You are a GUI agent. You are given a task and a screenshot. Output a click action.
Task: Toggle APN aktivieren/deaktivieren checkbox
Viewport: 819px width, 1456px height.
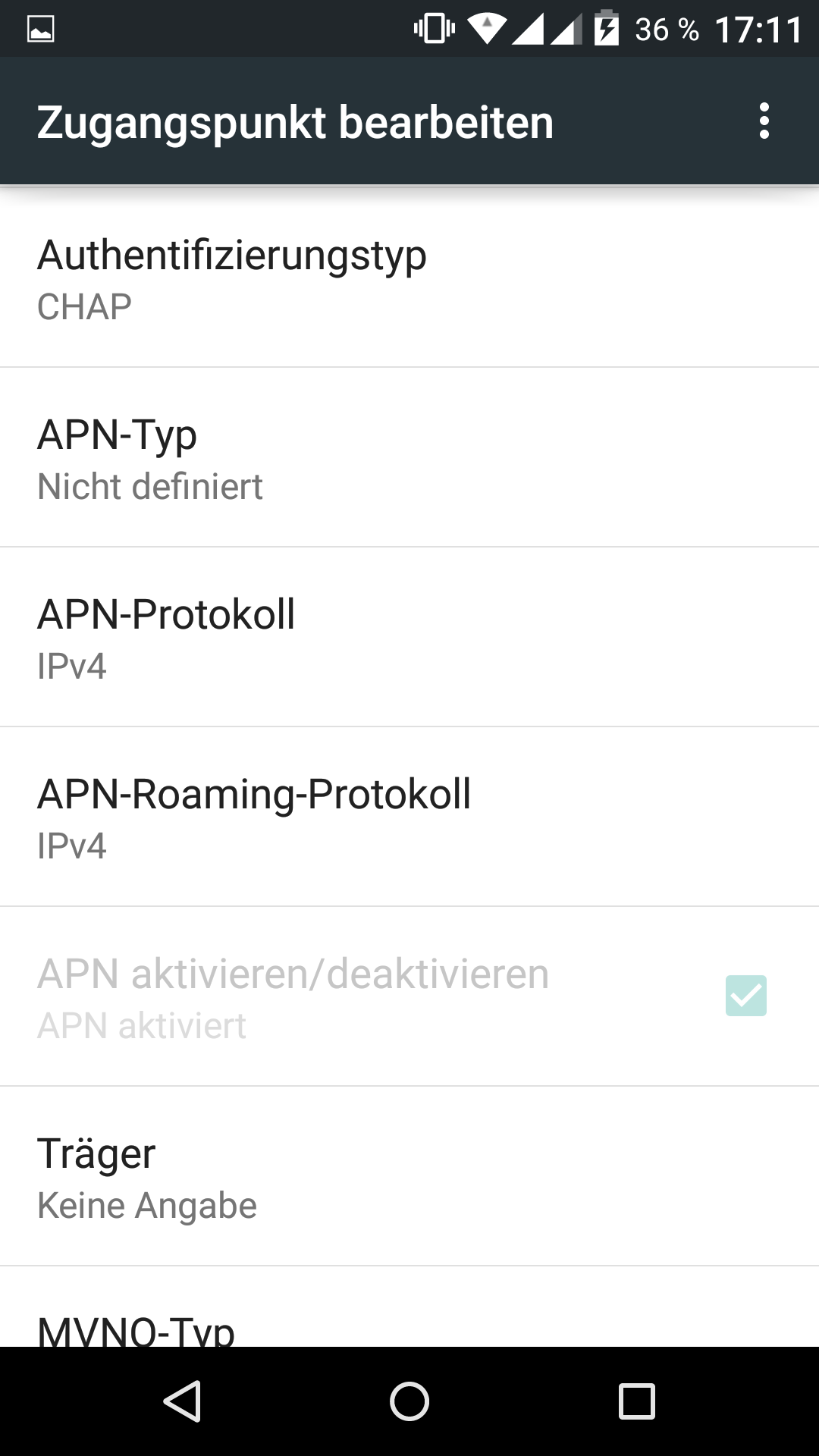745,996
